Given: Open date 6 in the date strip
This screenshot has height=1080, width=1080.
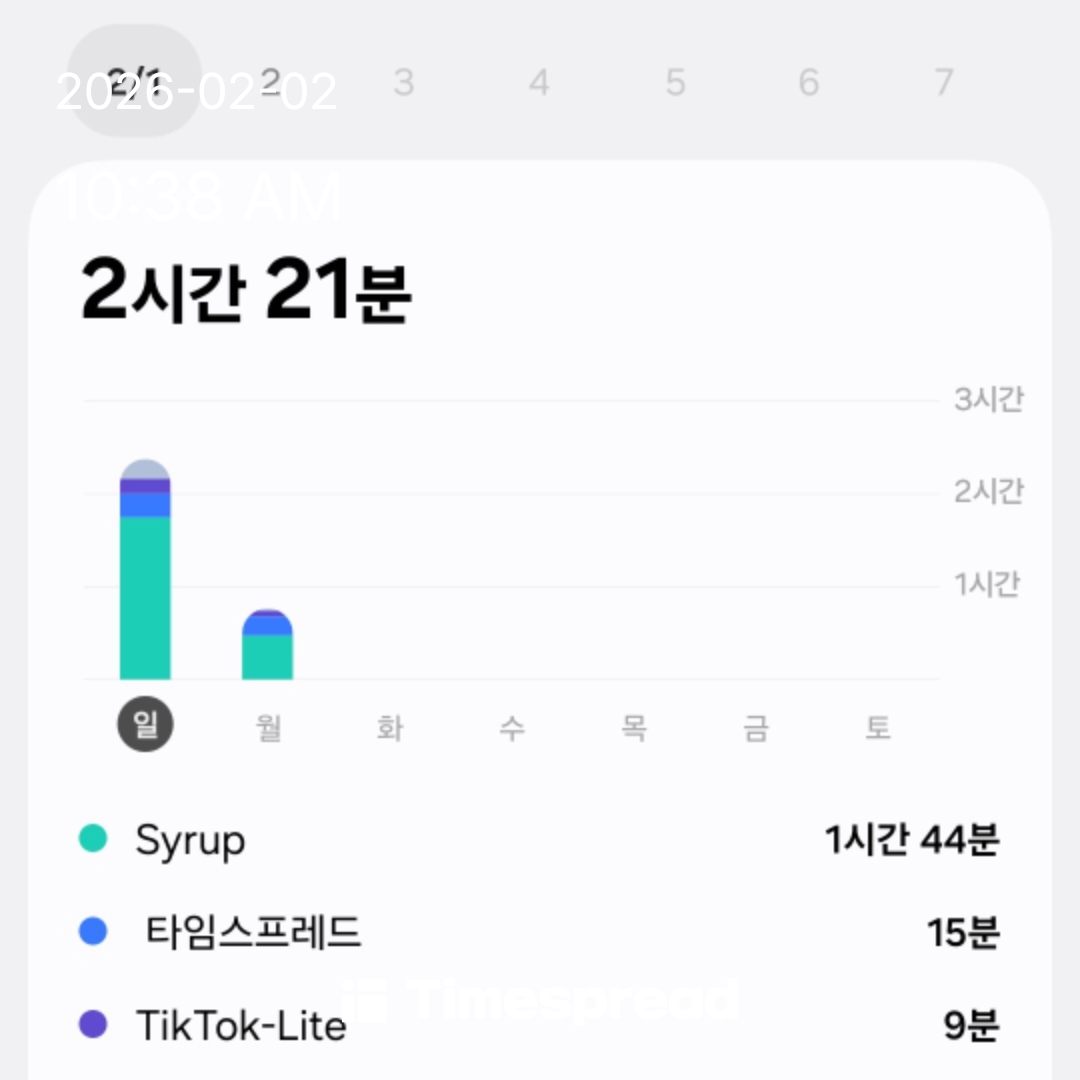Looking at the screenshot, I should 809,82.
